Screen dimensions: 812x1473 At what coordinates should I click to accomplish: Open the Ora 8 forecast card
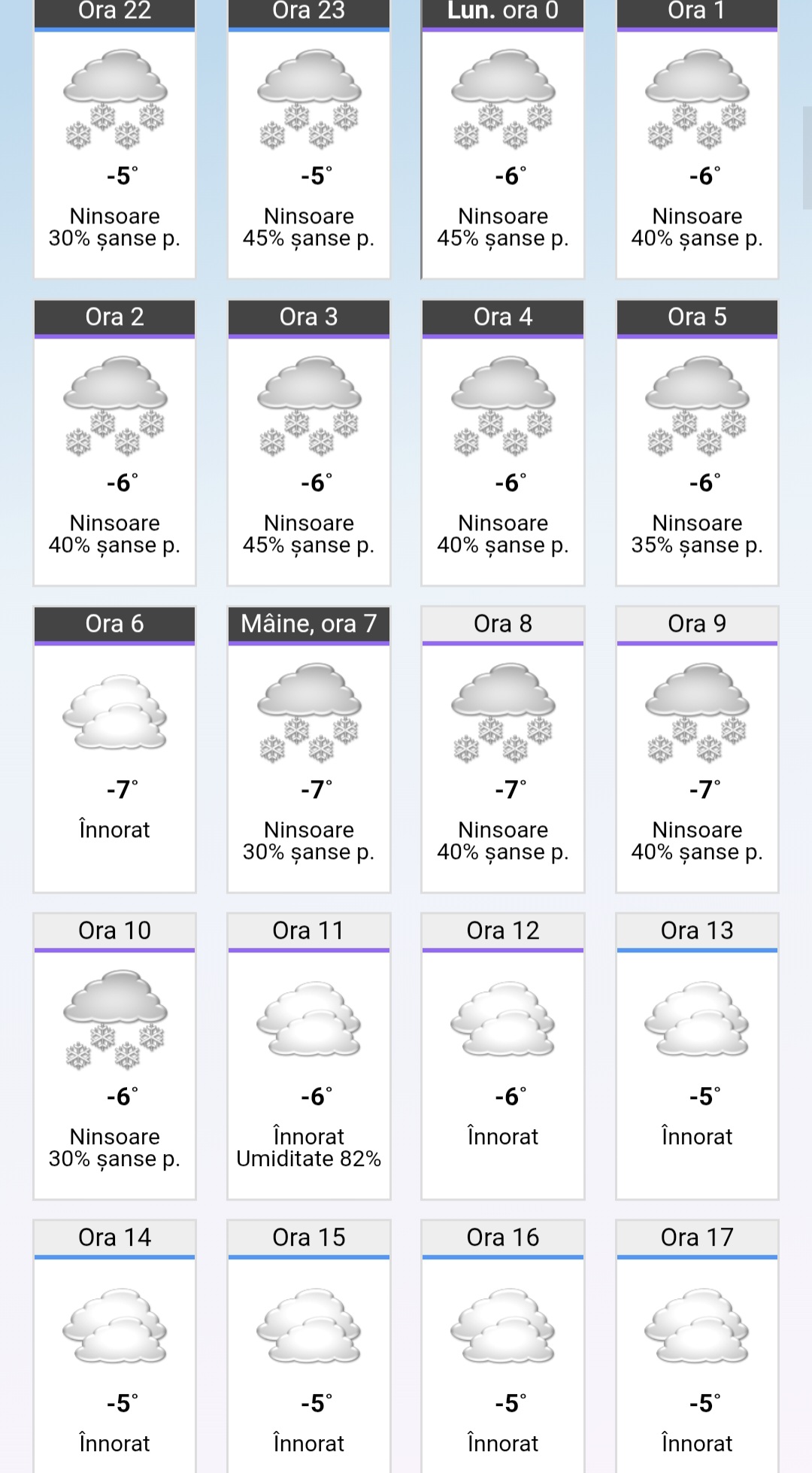(x=503, y=751)
